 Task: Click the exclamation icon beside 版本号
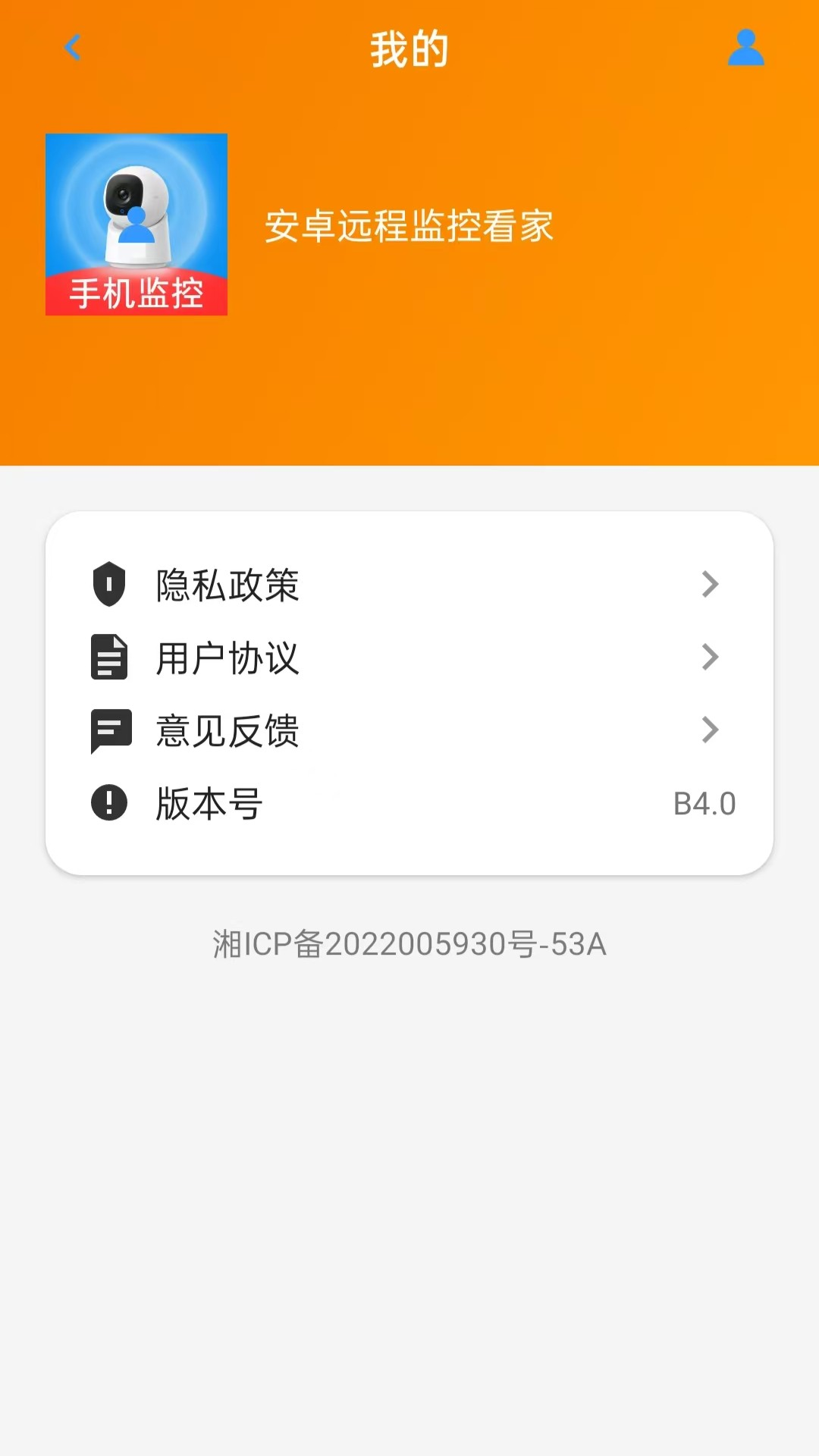[108, 802]
